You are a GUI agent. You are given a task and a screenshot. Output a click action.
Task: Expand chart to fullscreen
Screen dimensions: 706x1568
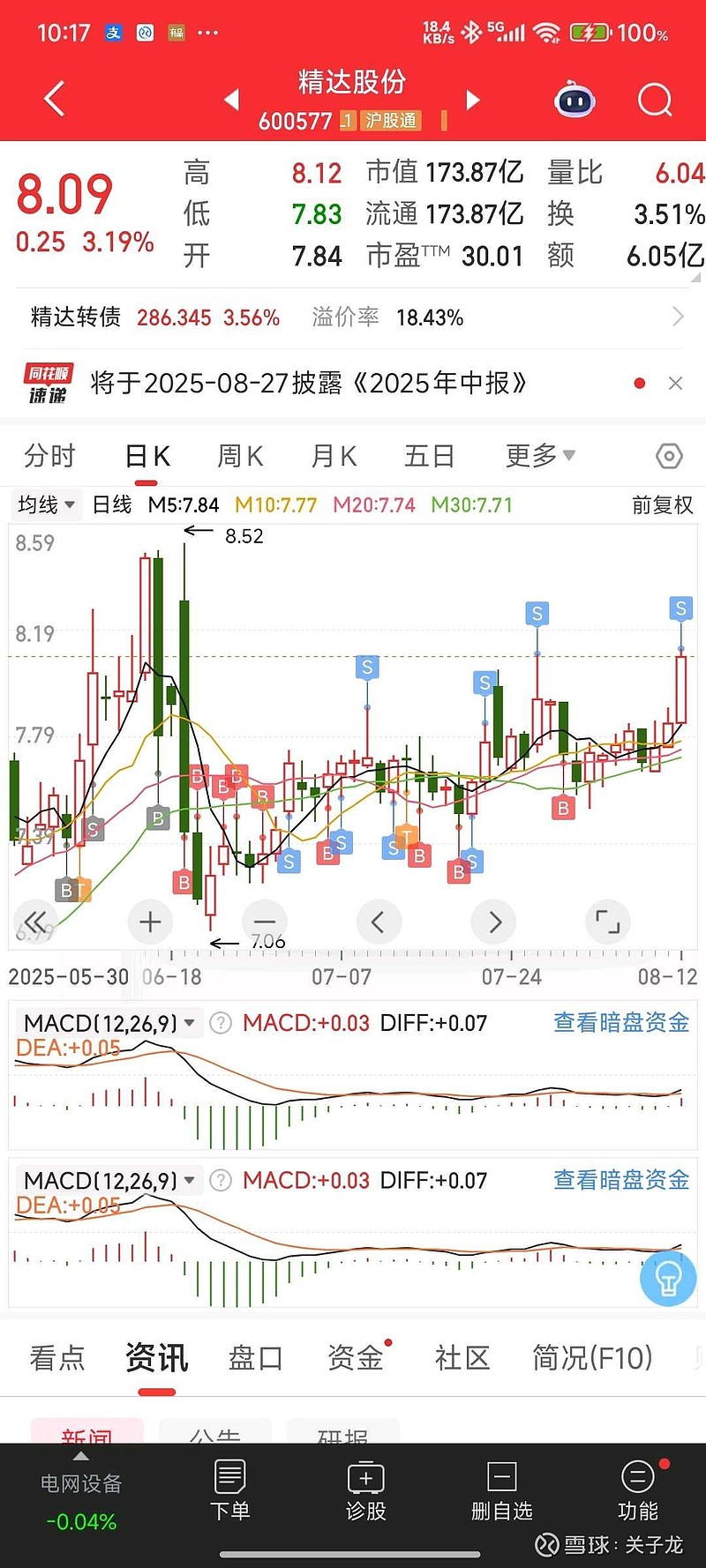608,922
